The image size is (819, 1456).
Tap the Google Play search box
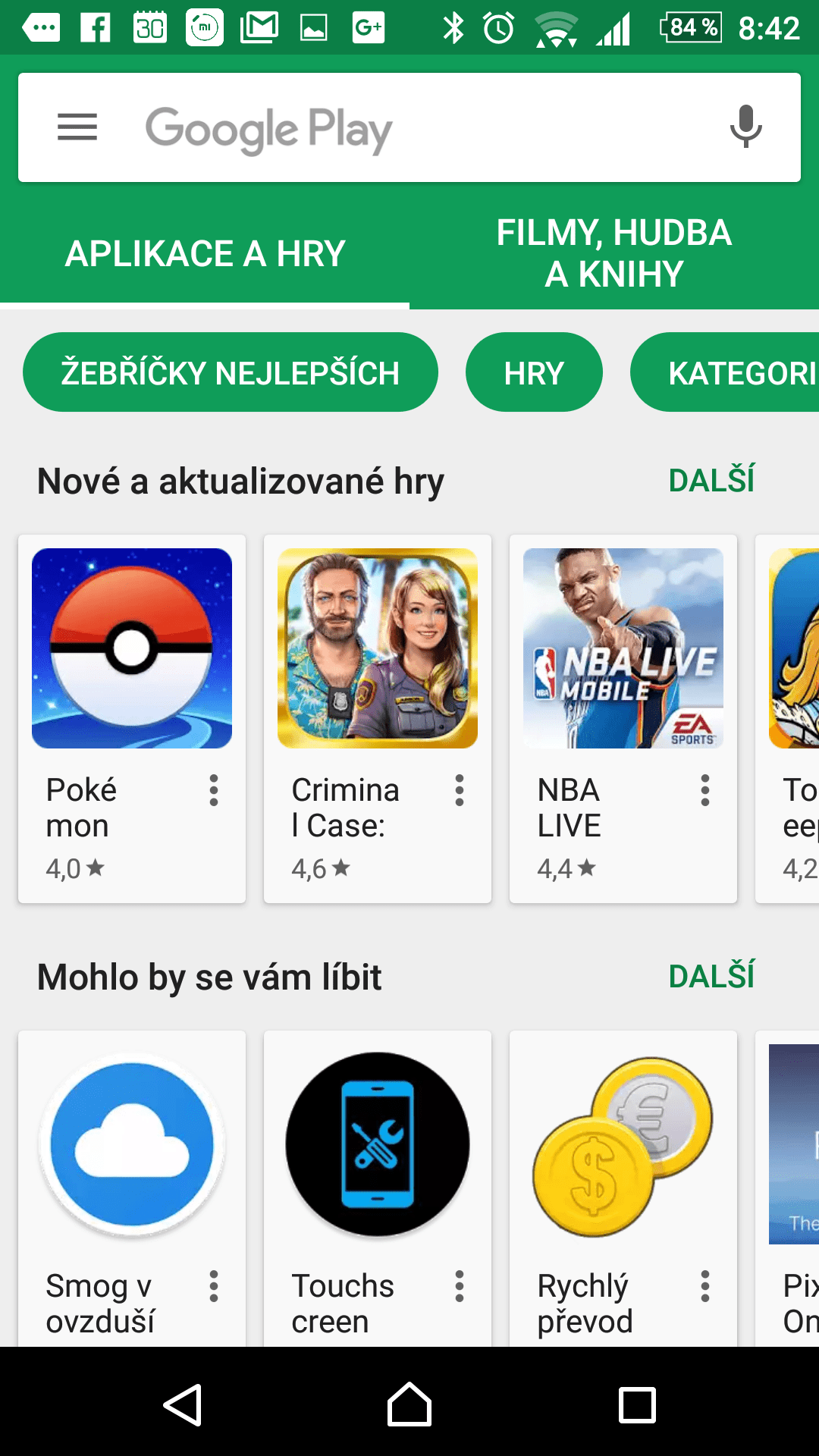coord(409,127)
